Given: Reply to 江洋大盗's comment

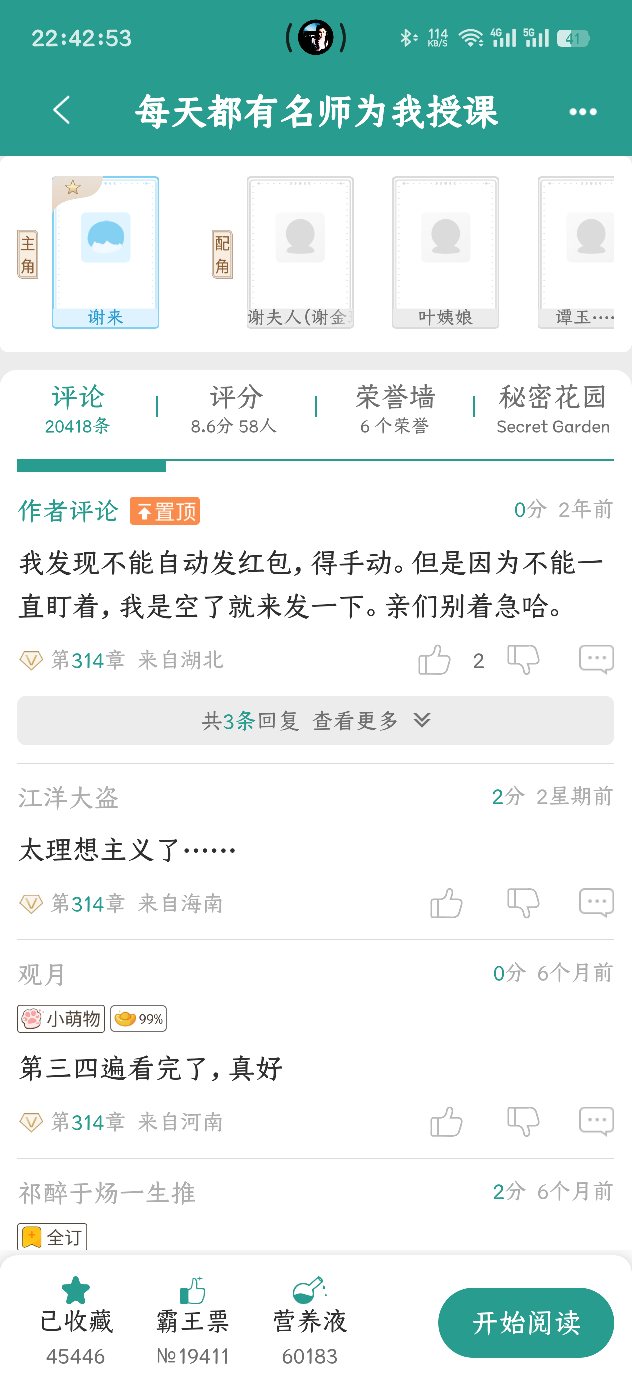Looking at the screenshot, I should pyautogui.click(x=596, y=904).
